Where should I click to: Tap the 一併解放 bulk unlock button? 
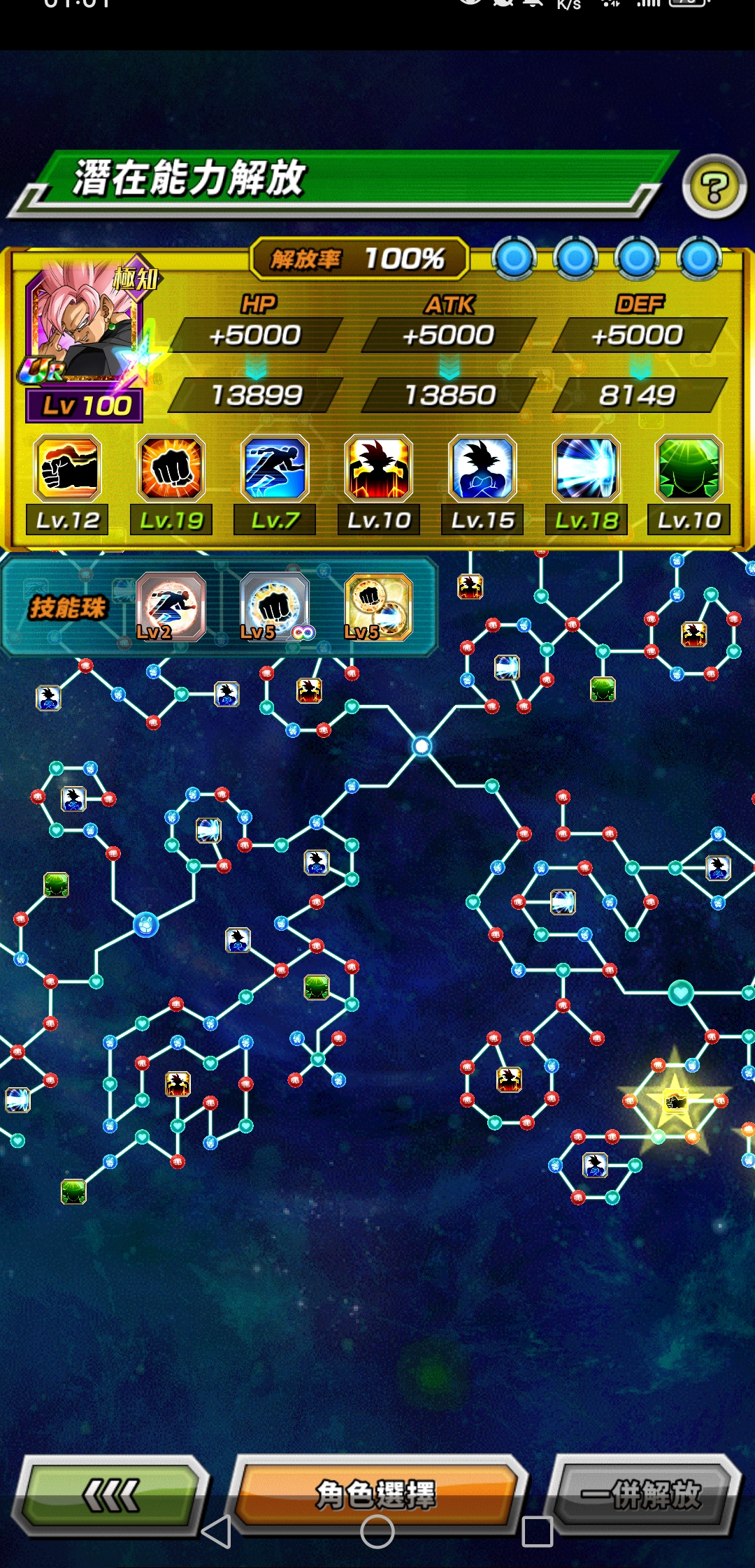pyautogui.click(x=642, y=1495)
